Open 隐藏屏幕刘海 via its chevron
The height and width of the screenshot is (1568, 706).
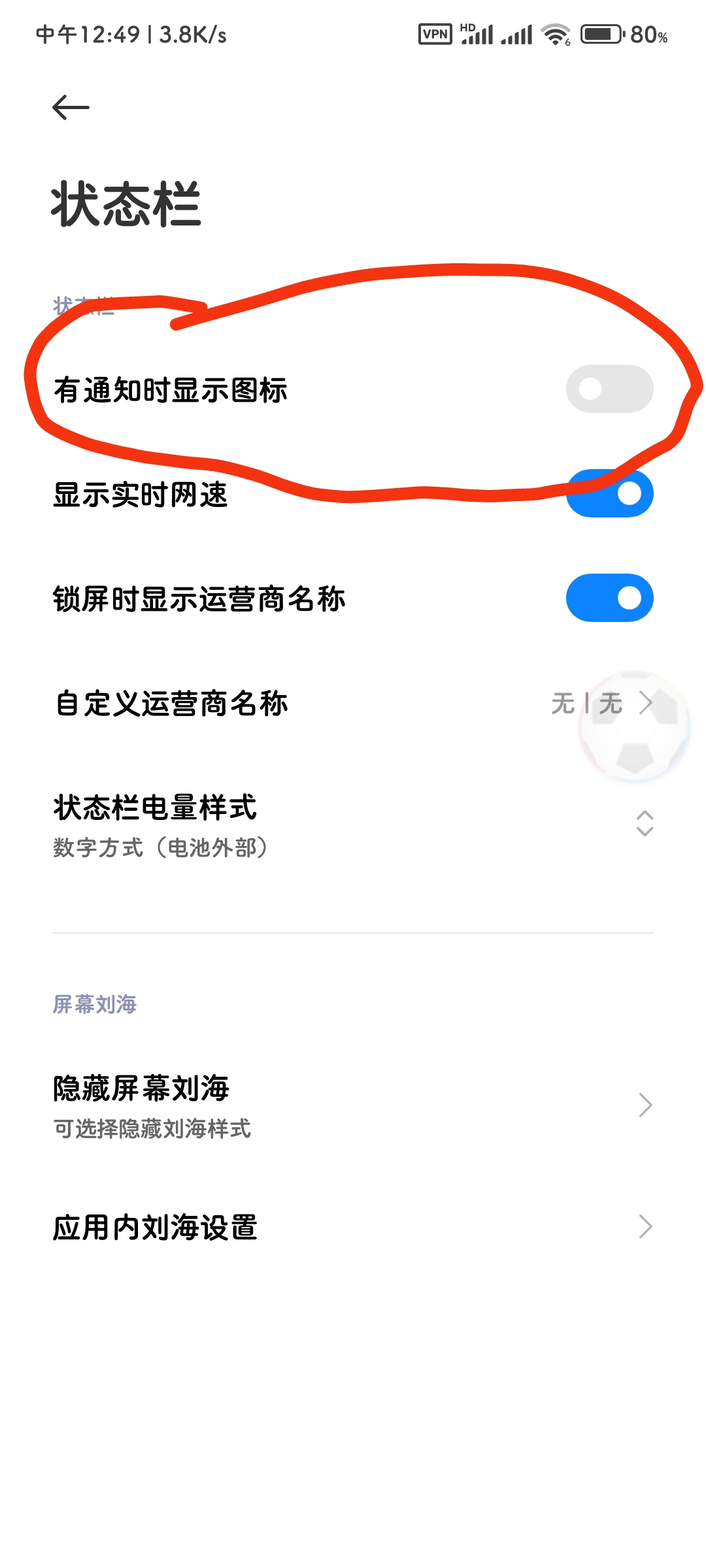point(646,1104)
